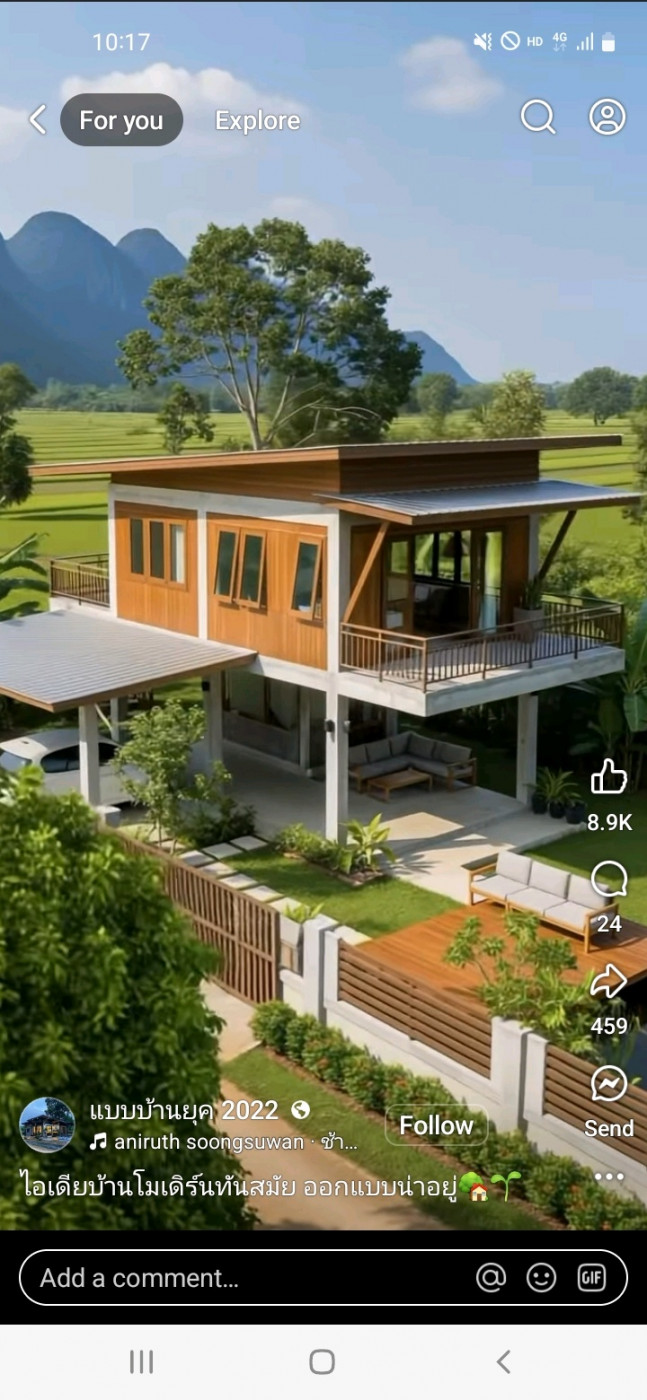
Task: Open the recent apps overview
Action: pyautogui.click(x=141, y=1361)
